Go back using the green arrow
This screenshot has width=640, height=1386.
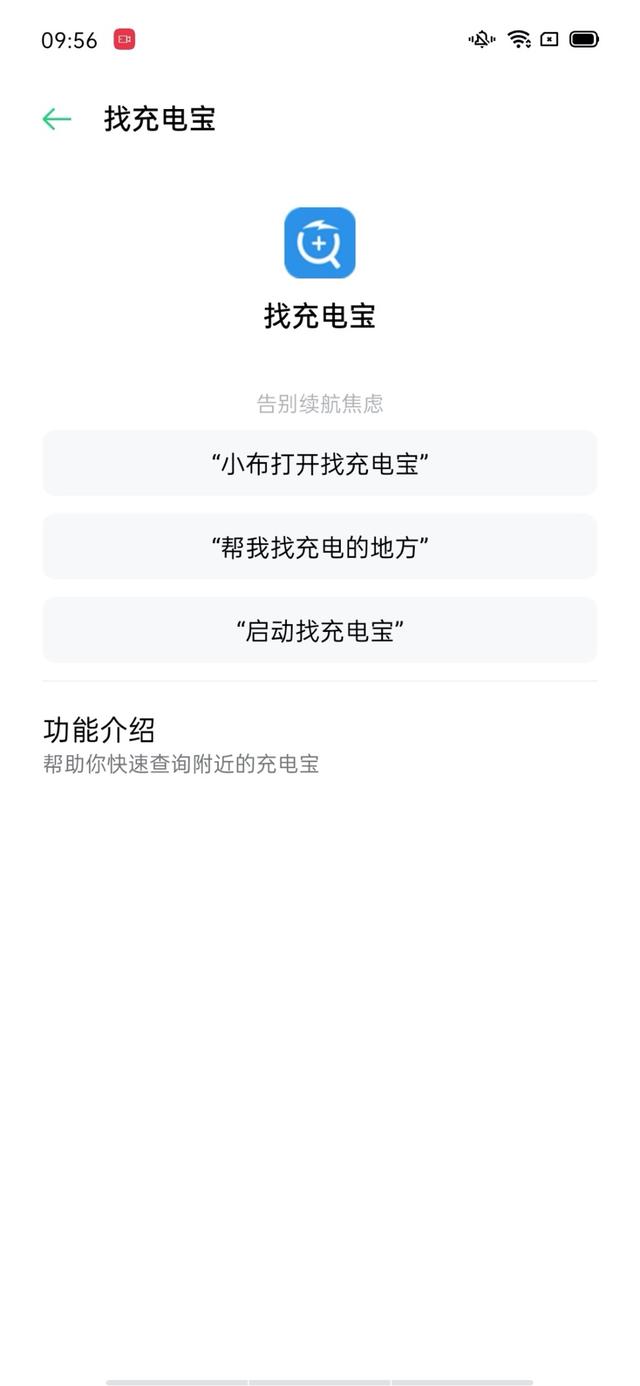[57, 120]
